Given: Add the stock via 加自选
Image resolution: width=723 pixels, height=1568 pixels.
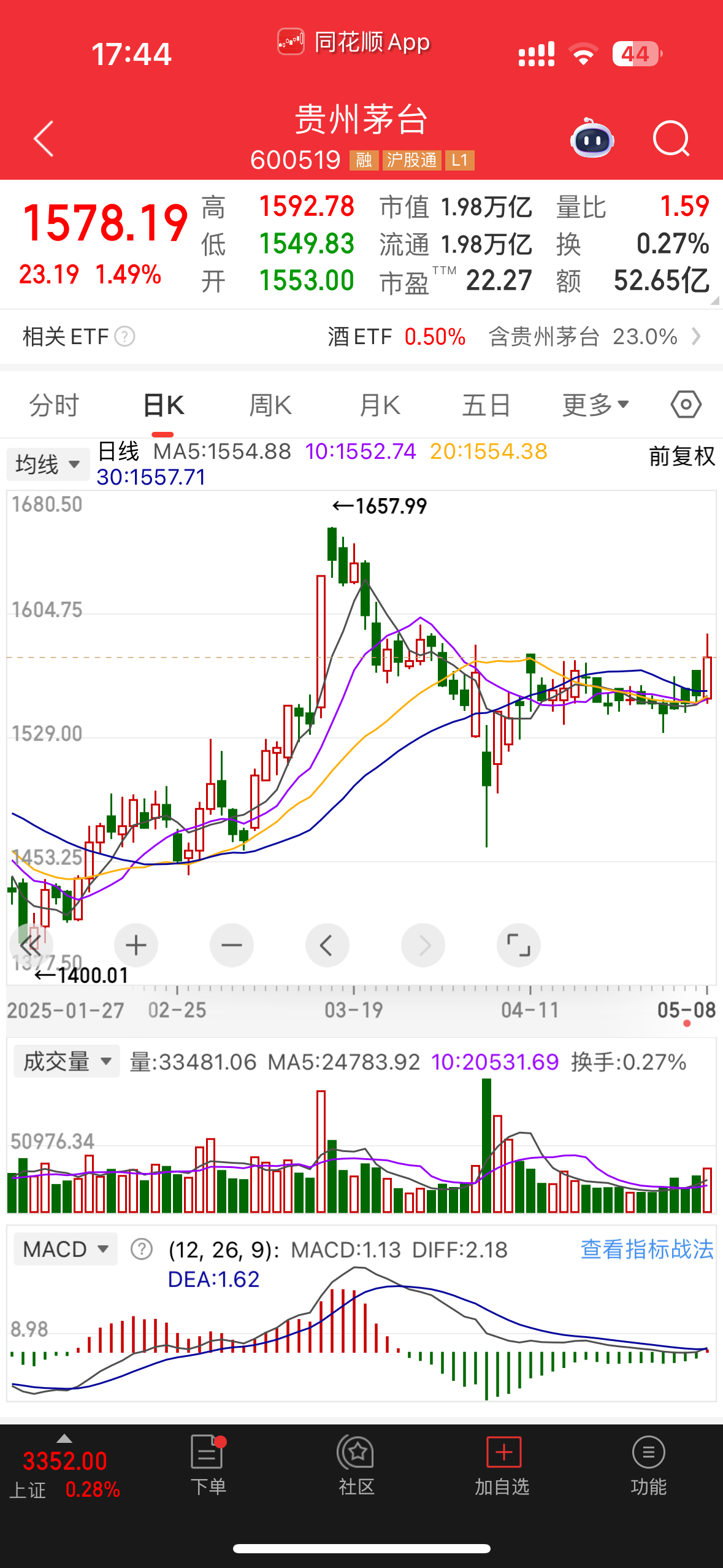Looking at the screenshot, I should 502,1465.
